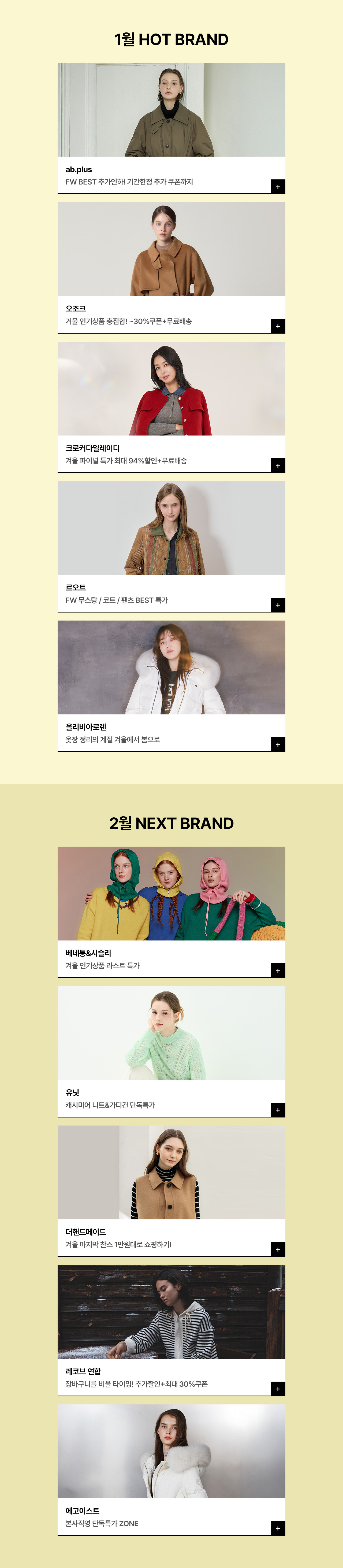The width and height of the screenshot is (343, 1568).
Task: Tap the plus button on 베네통&시슬리
Action: pyautogui.click(x=278, y=970)
